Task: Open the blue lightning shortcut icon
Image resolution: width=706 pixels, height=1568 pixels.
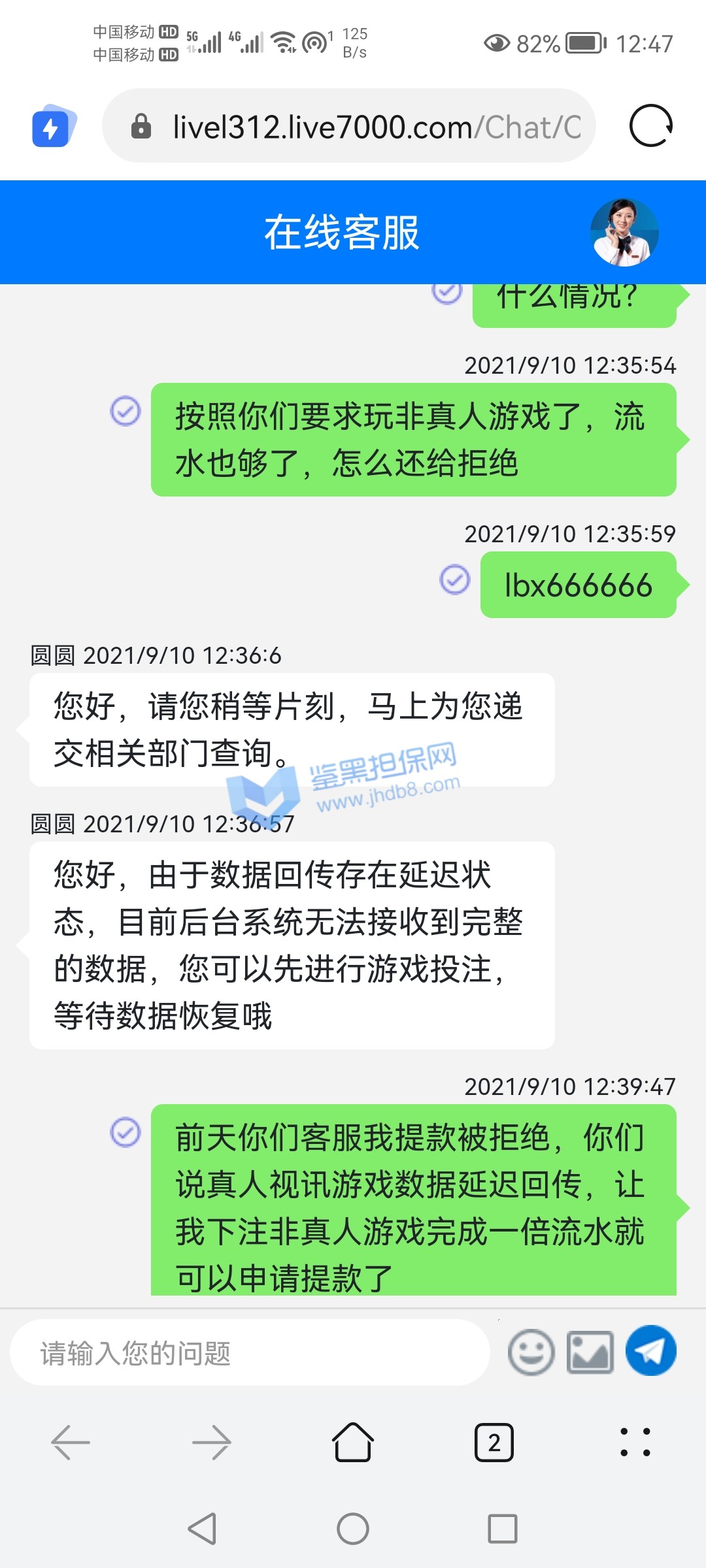Action: (x=54, y=126)
